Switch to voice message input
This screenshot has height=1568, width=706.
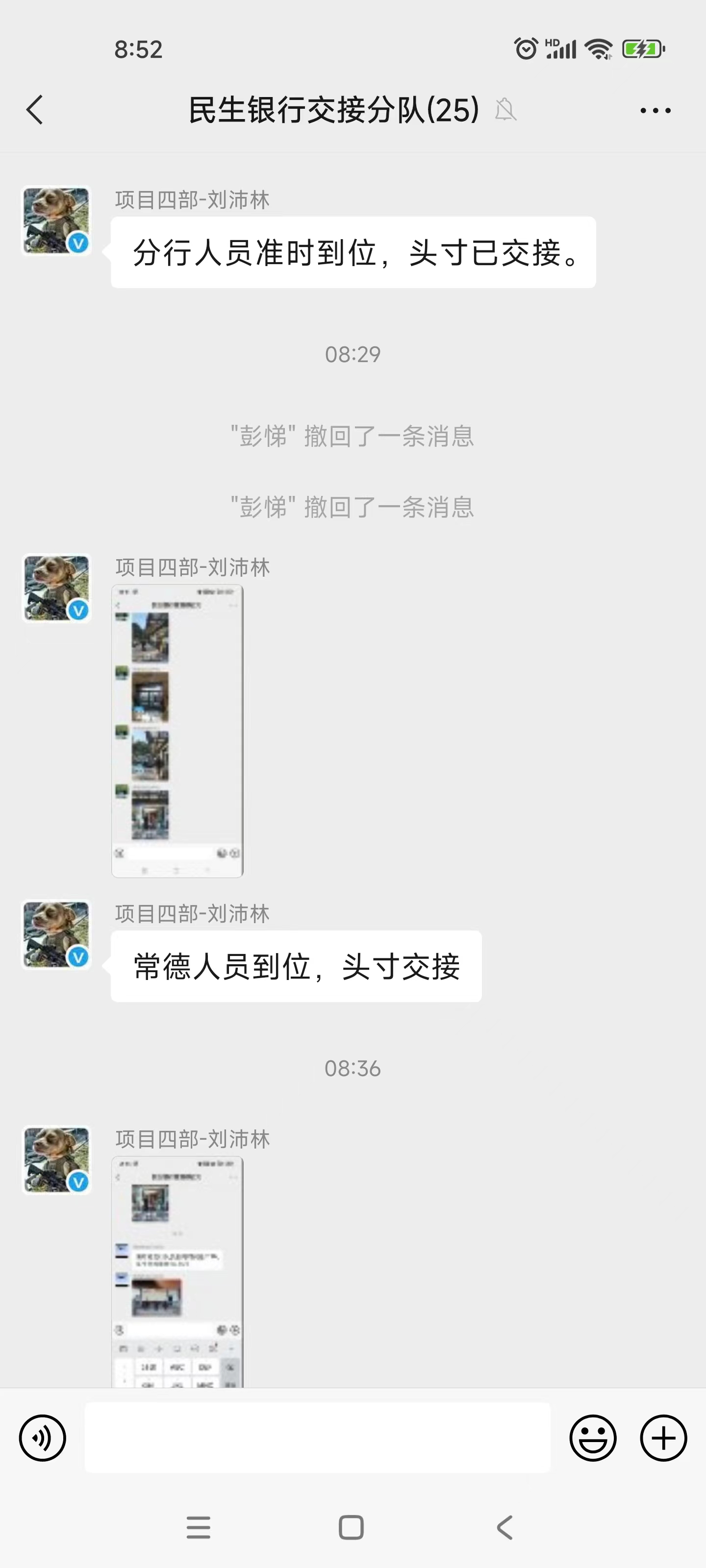[x=43, y=1438]
